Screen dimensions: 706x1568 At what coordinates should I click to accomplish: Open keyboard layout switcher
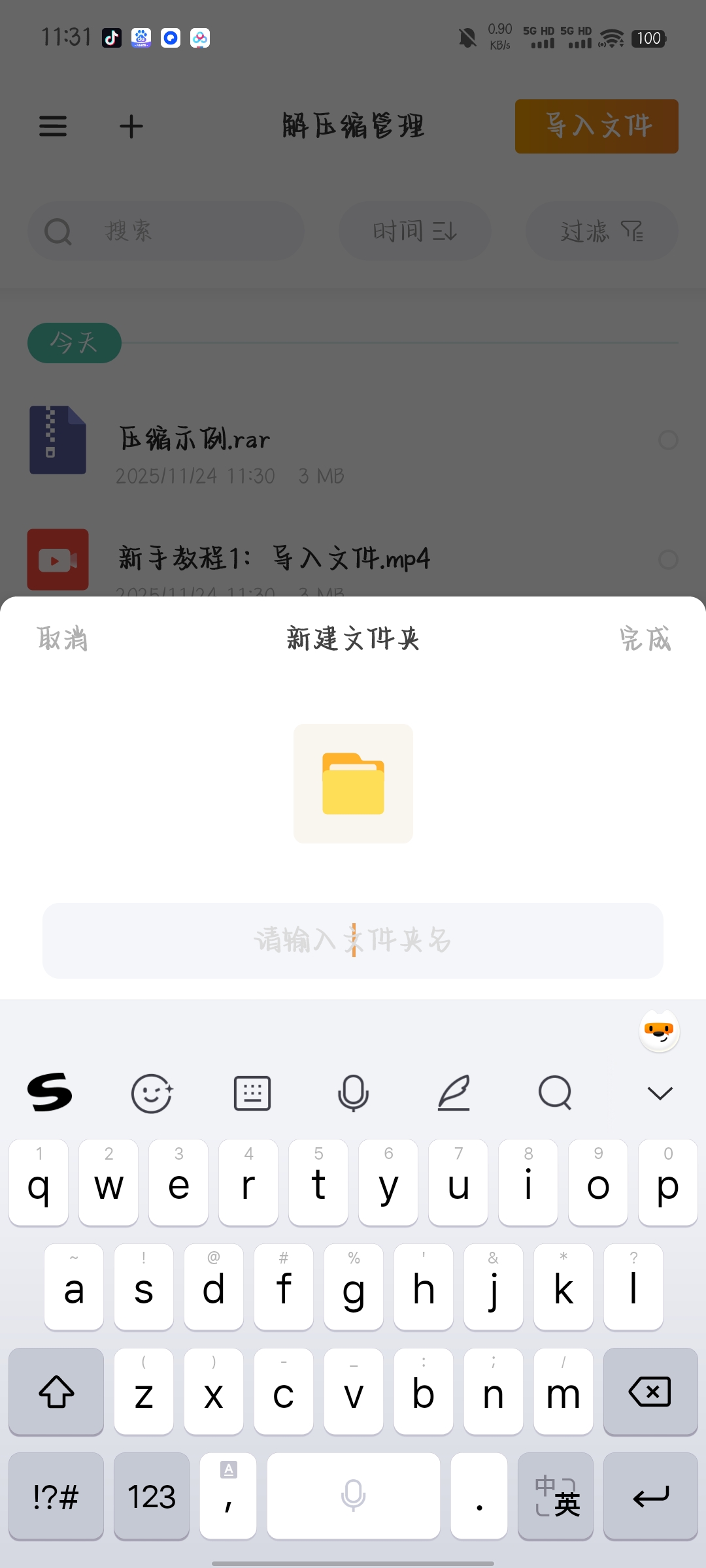(x=252, y=1093)
